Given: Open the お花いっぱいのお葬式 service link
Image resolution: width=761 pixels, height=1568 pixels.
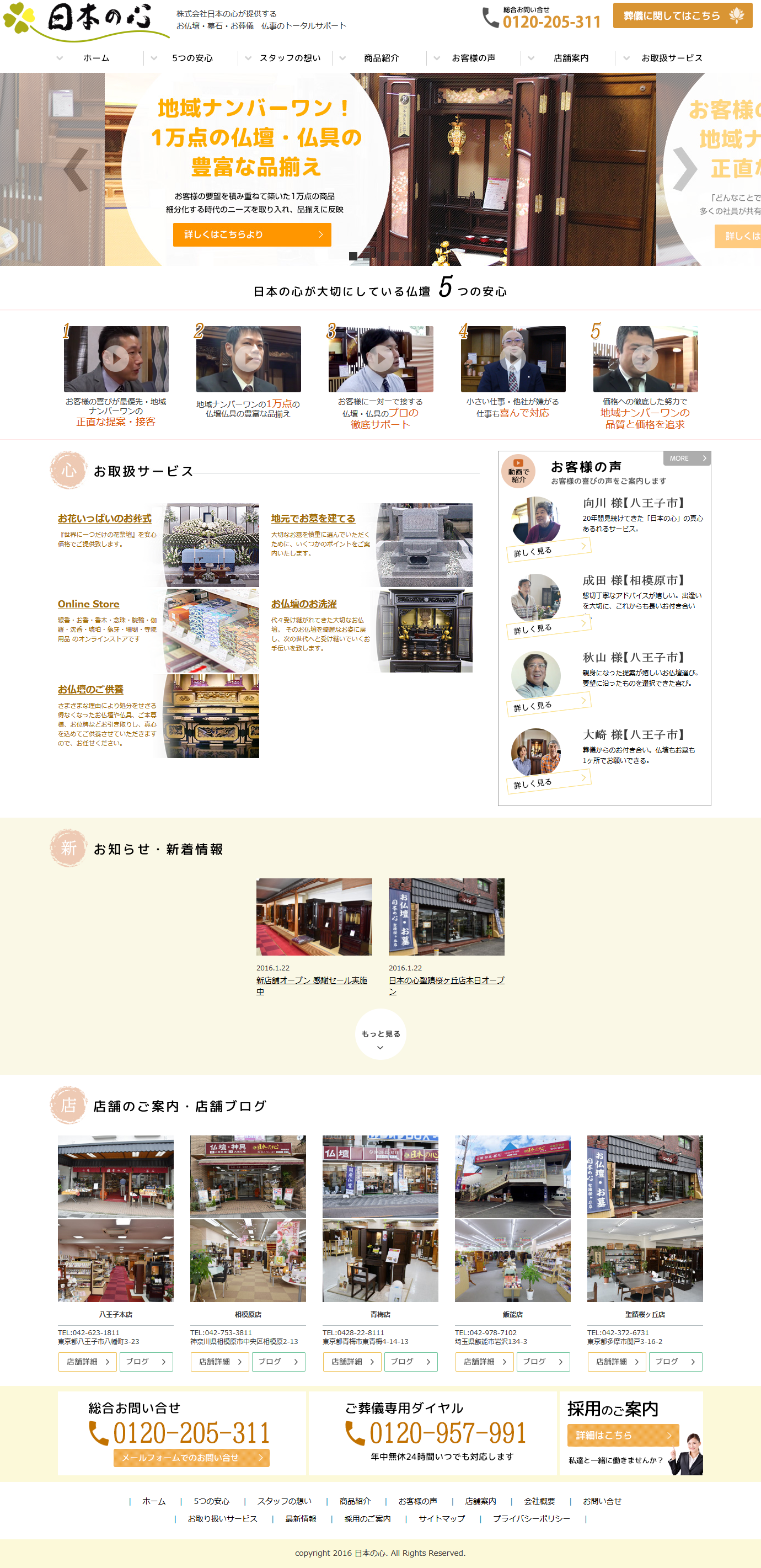Looking at the screenshot, I should click(x=105, y=519).
